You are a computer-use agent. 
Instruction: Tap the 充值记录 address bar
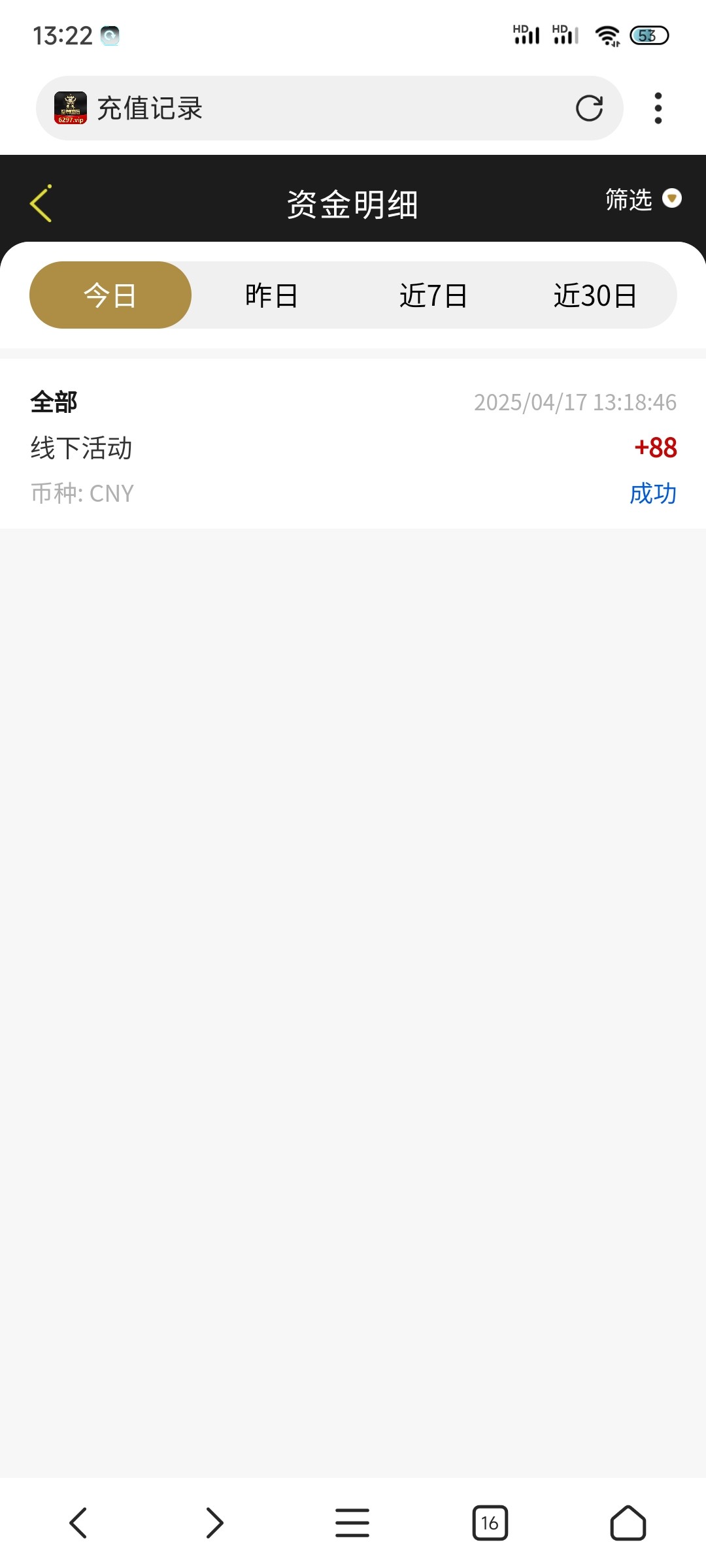tap(307, 108)
